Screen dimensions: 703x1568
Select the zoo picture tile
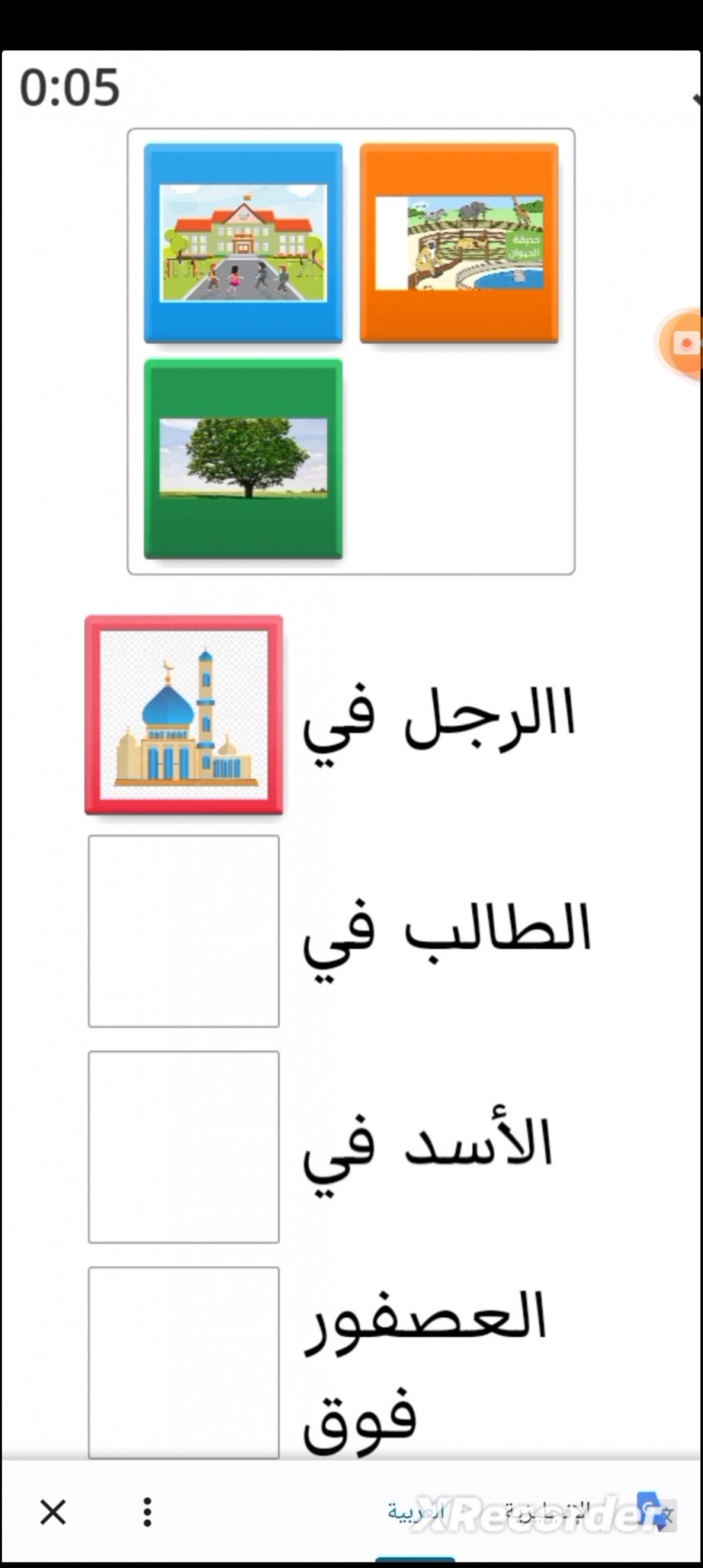point(459,243)
